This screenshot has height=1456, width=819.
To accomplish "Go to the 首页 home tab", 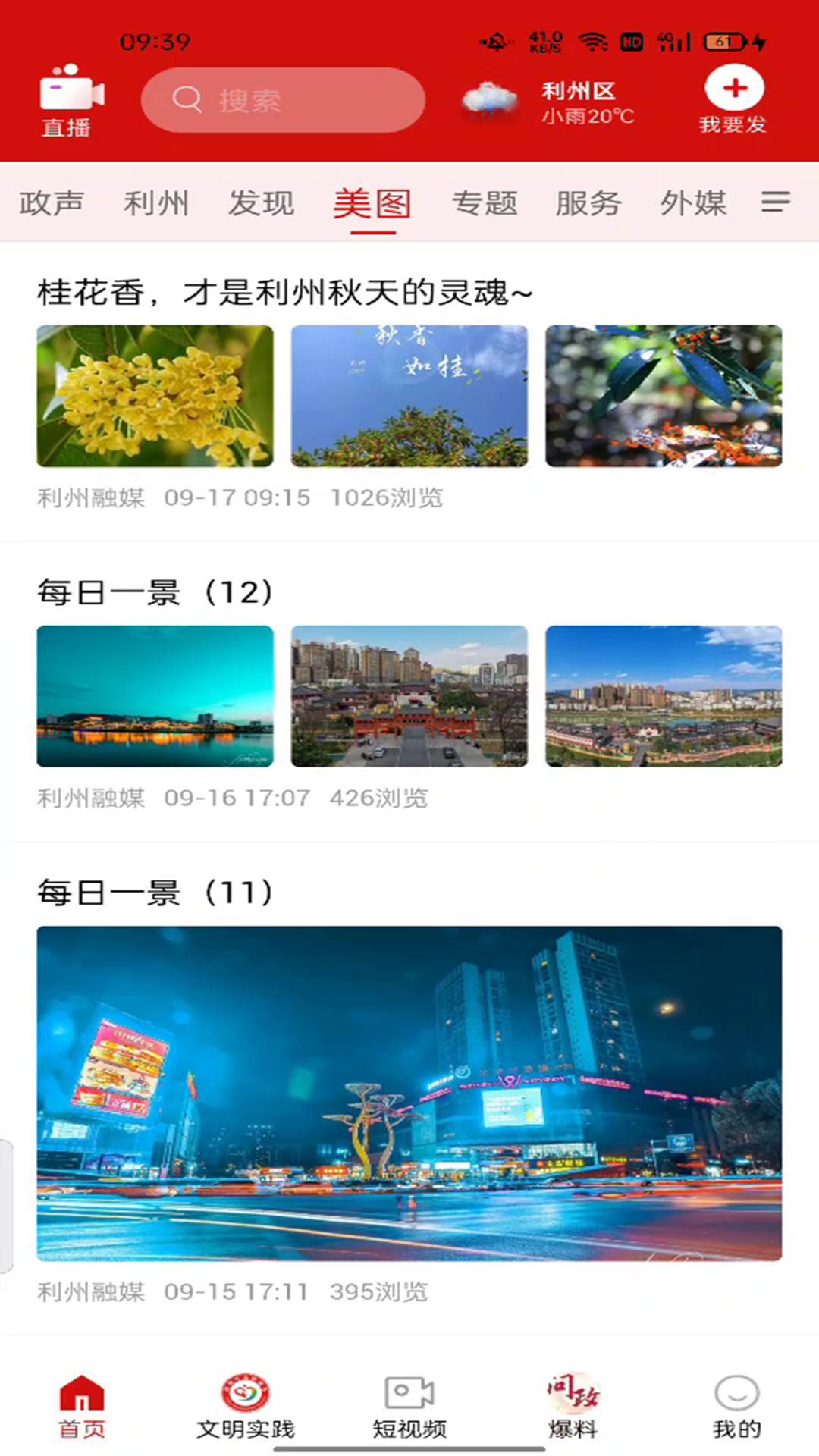I will 82,1407.
